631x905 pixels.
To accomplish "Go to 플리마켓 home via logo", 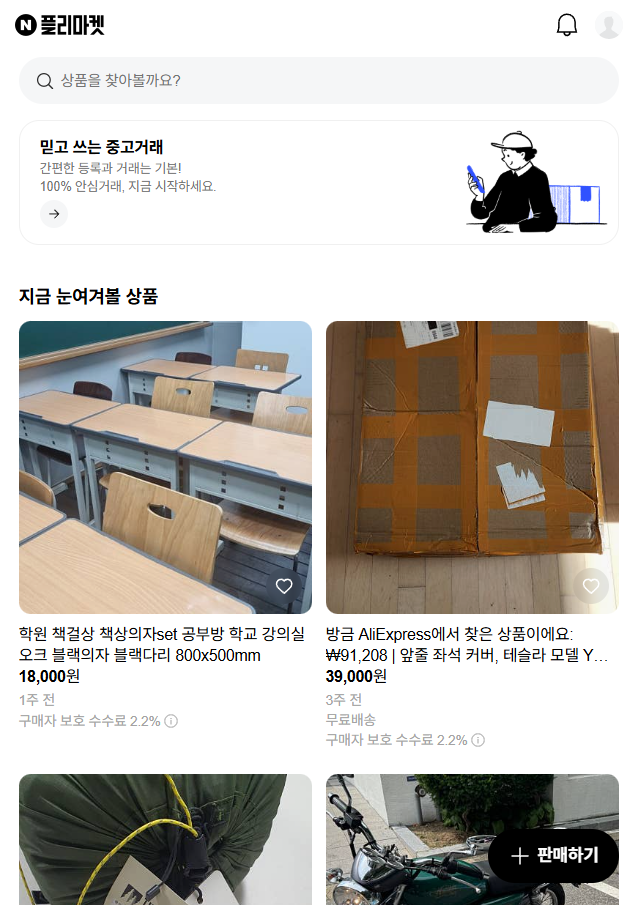I will 60,25.
